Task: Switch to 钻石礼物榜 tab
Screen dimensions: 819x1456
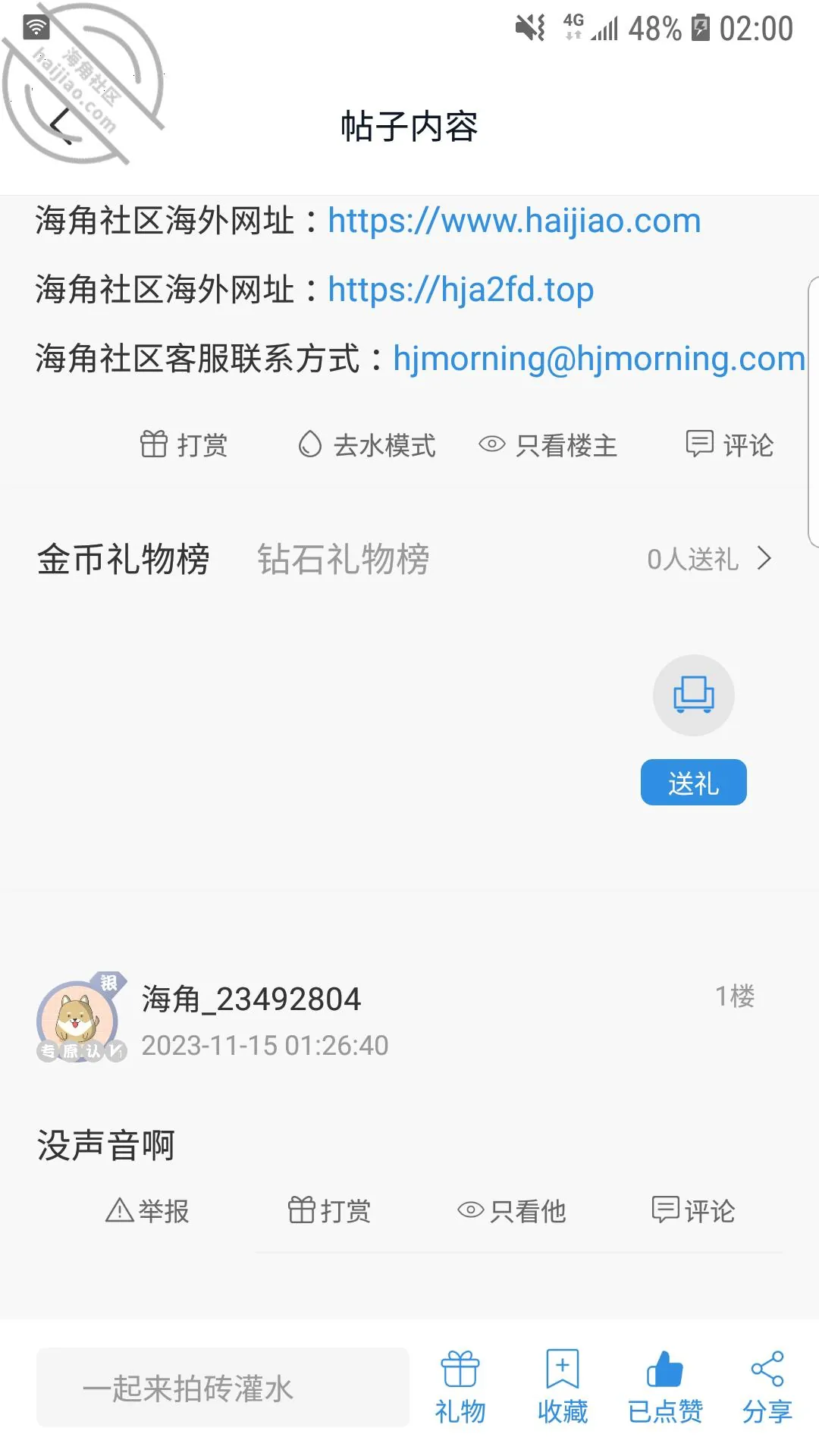Action: click(x=344, y=560)
